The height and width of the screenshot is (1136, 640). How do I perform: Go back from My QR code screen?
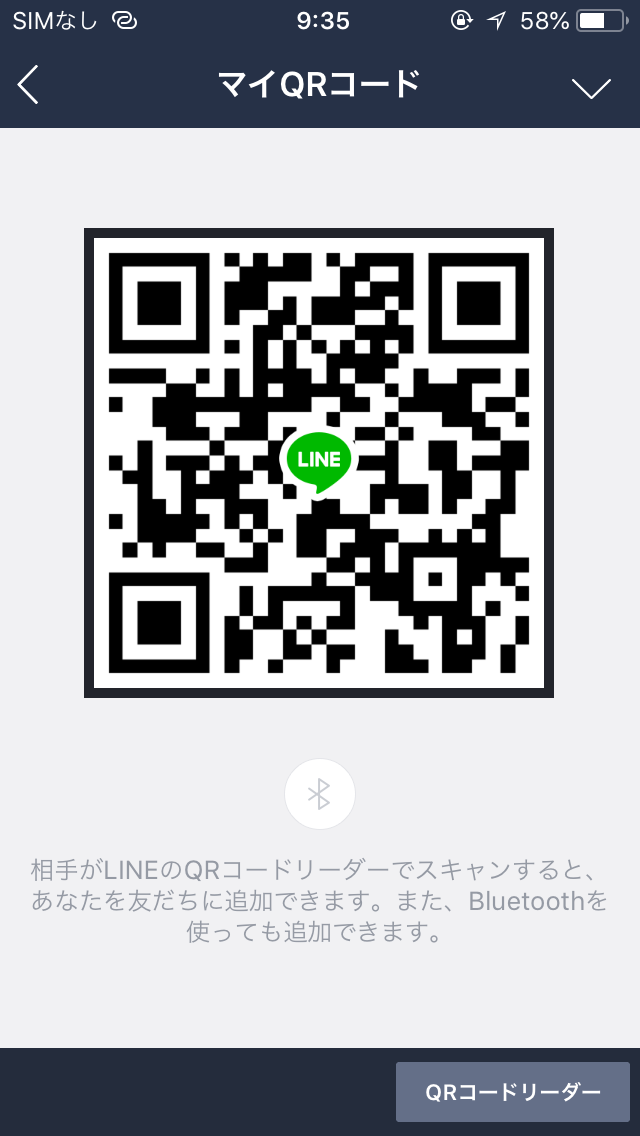point(28,86)
